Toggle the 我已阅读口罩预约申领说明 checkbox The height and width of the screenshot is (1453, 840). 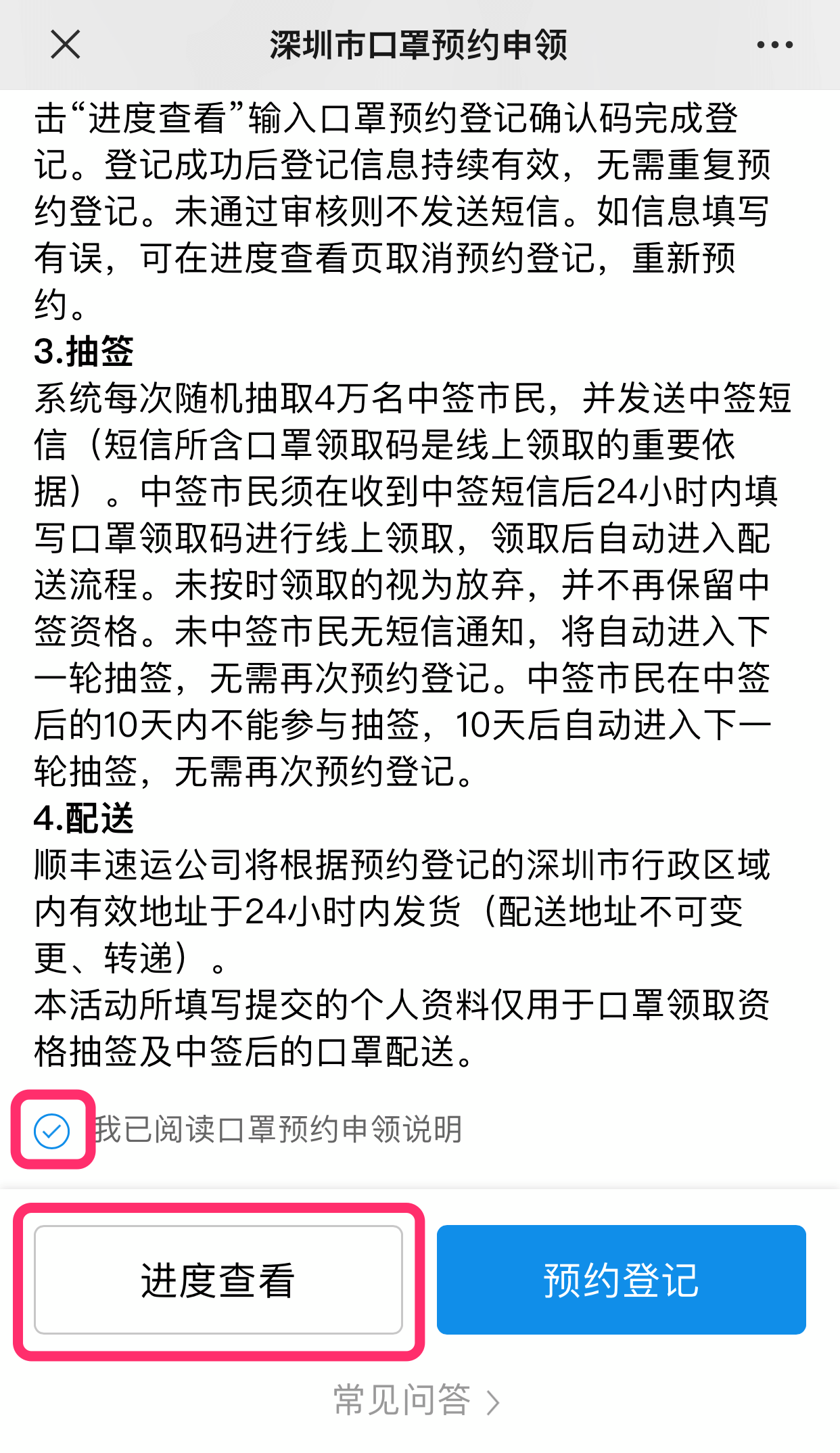point(52,1130)
